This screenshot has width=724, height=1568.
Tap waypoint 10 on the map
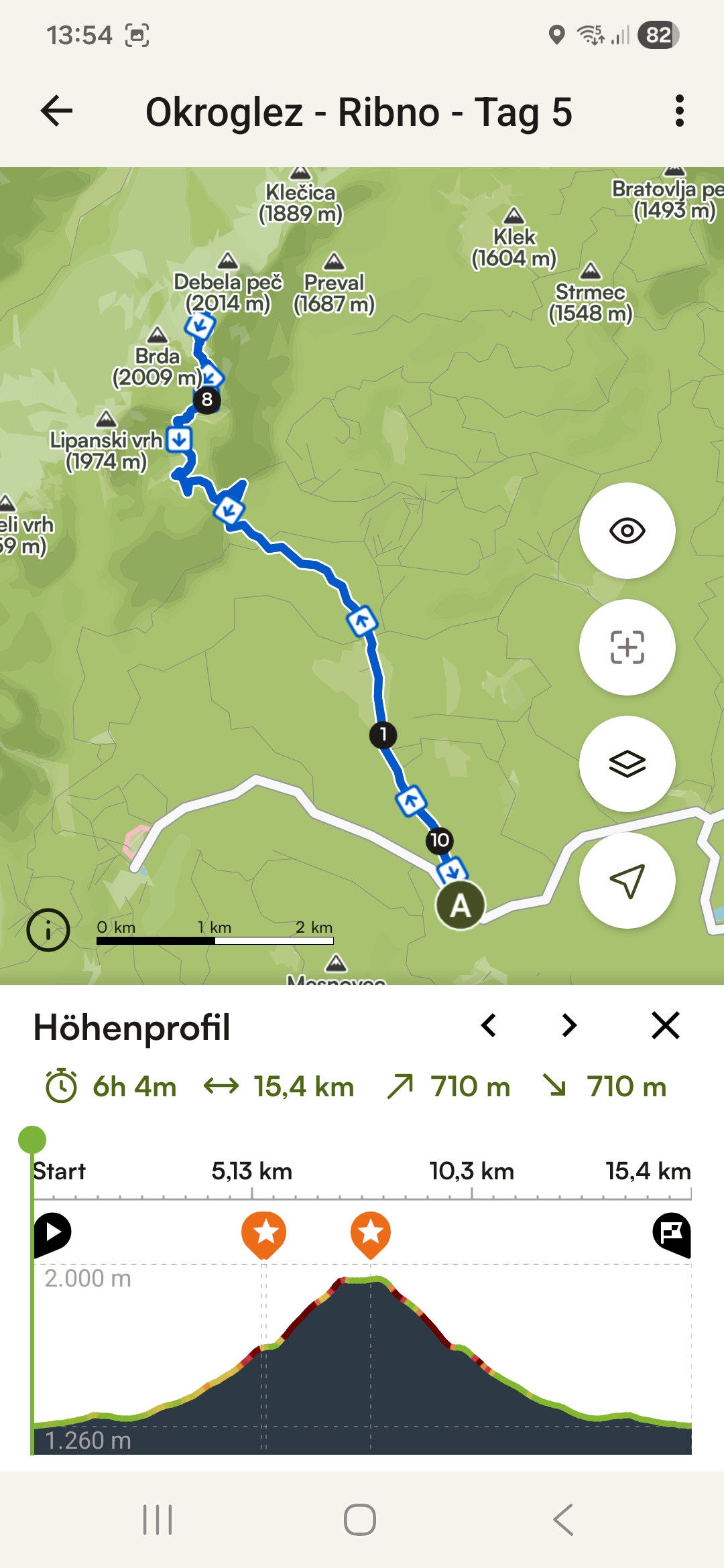[440, 840]
